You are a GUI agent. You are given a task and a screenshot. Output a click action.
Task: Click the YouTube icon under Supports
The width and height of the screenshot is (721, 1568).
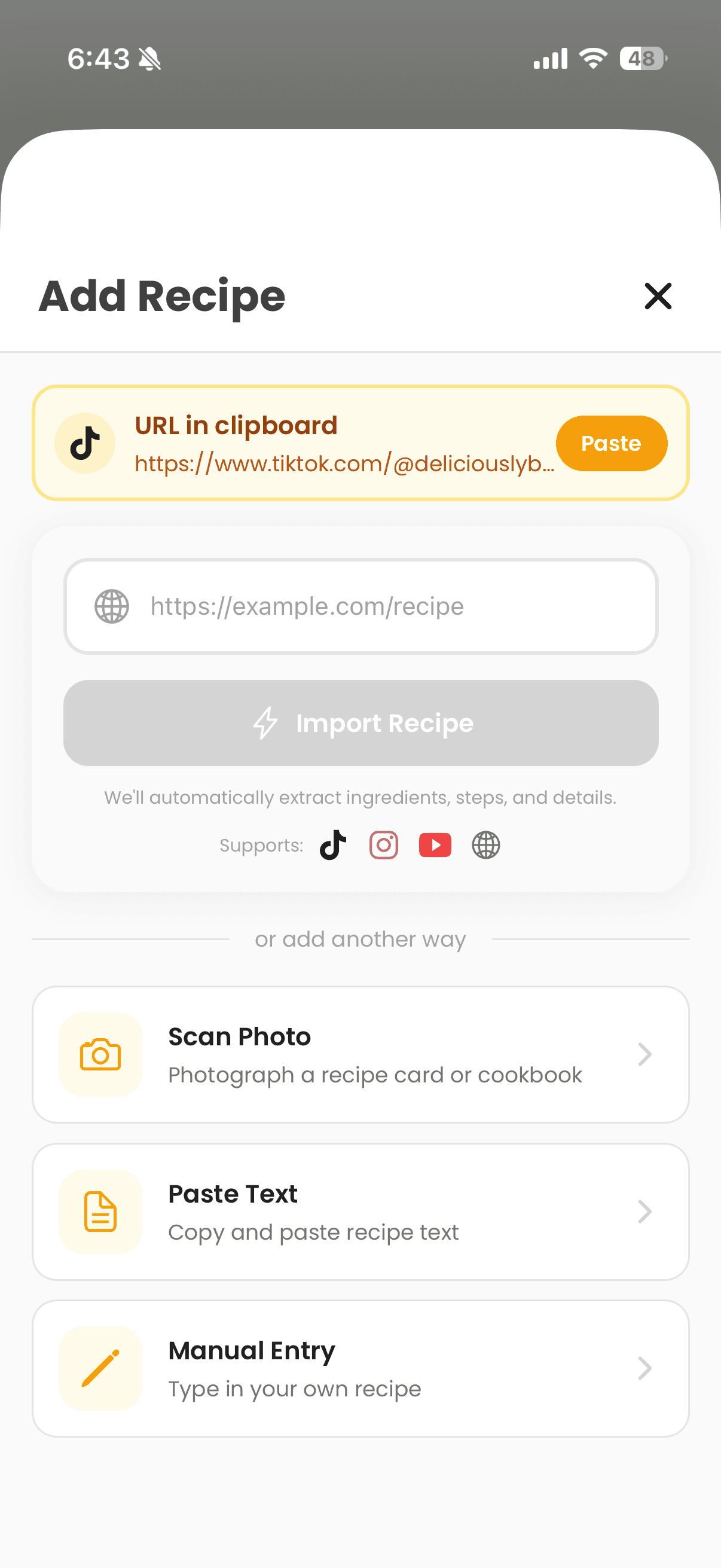point(435,845)
